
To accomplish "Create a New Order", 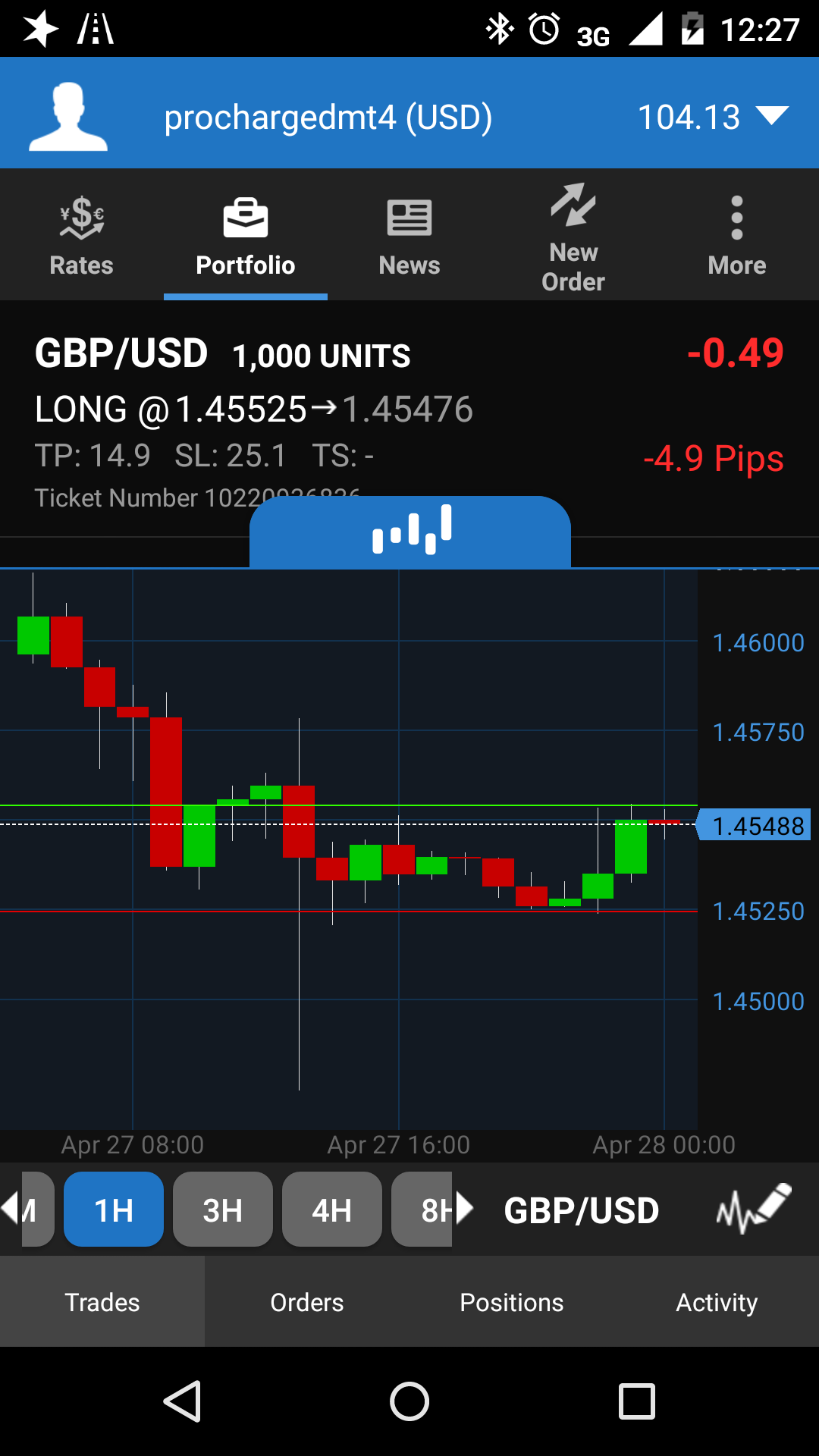I will (573, 237).
